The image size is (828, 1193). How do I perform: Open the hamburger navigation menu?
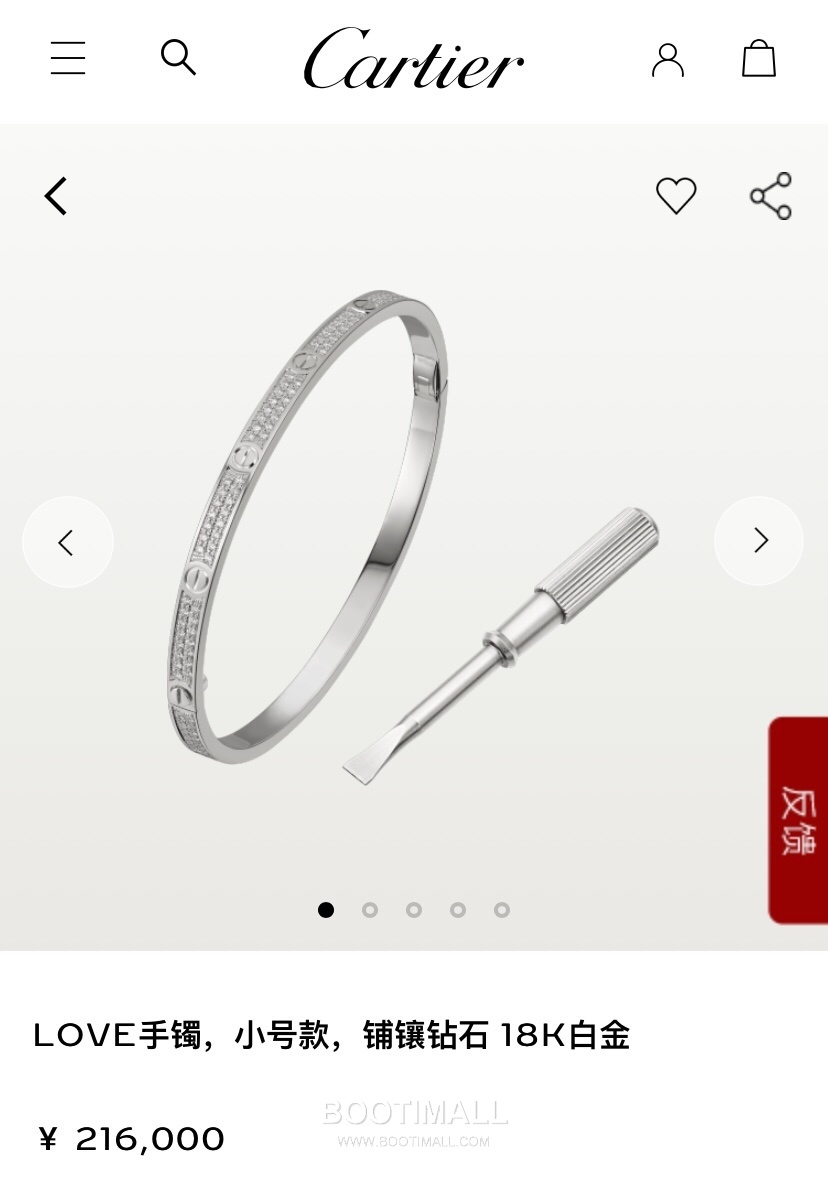pos(67,59)
